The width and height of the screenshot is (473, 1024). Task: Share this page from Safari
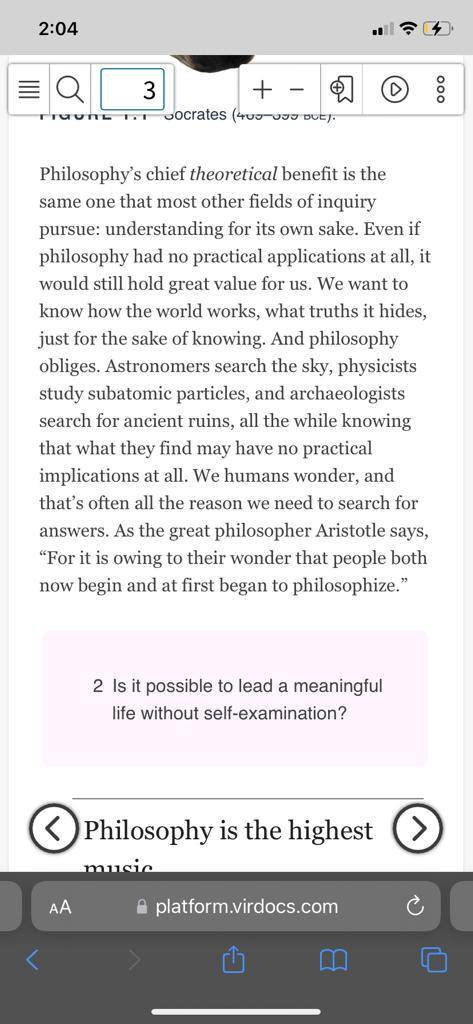[x=232, y=960]
